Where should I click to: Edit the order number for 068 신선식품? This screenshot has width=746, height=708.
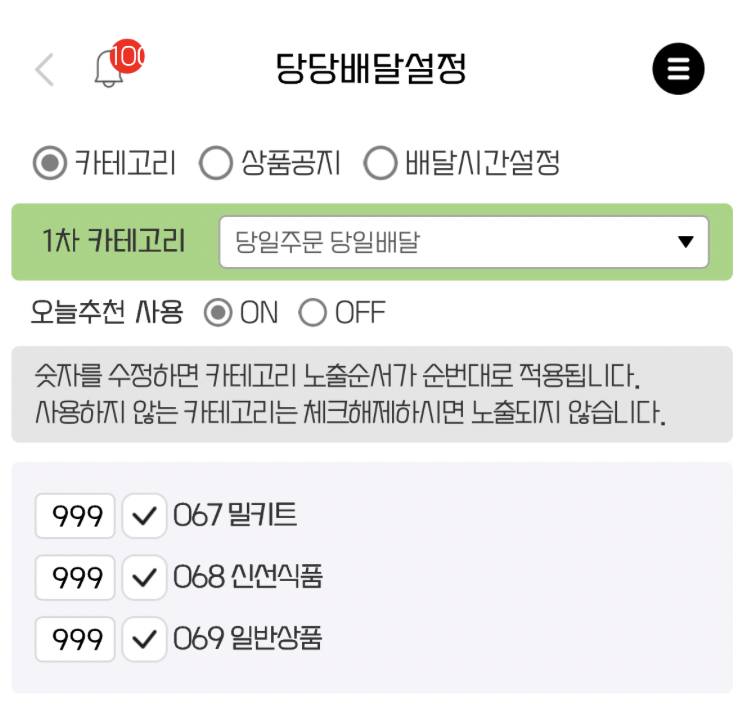tap(76, 577)
